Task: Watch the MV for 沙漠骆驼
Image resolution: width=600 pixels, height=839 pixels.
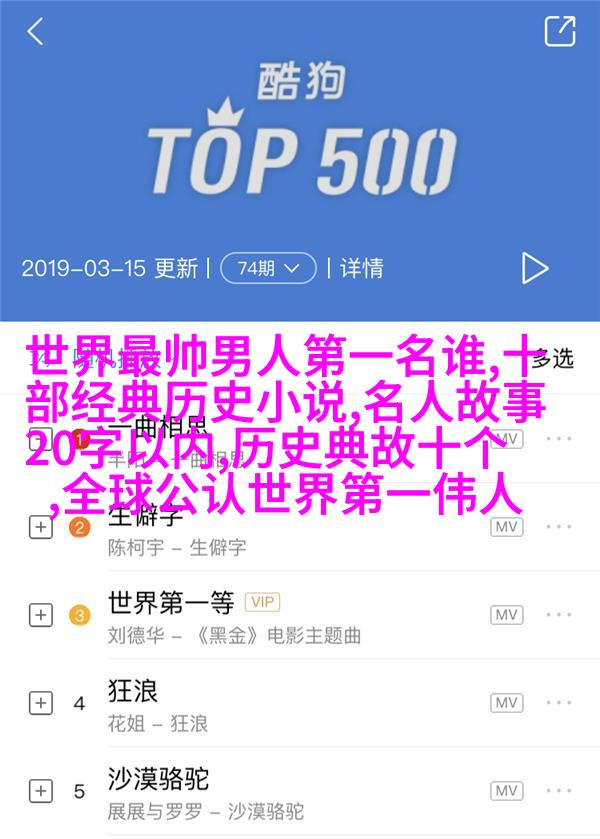Action: coord(506,790)
